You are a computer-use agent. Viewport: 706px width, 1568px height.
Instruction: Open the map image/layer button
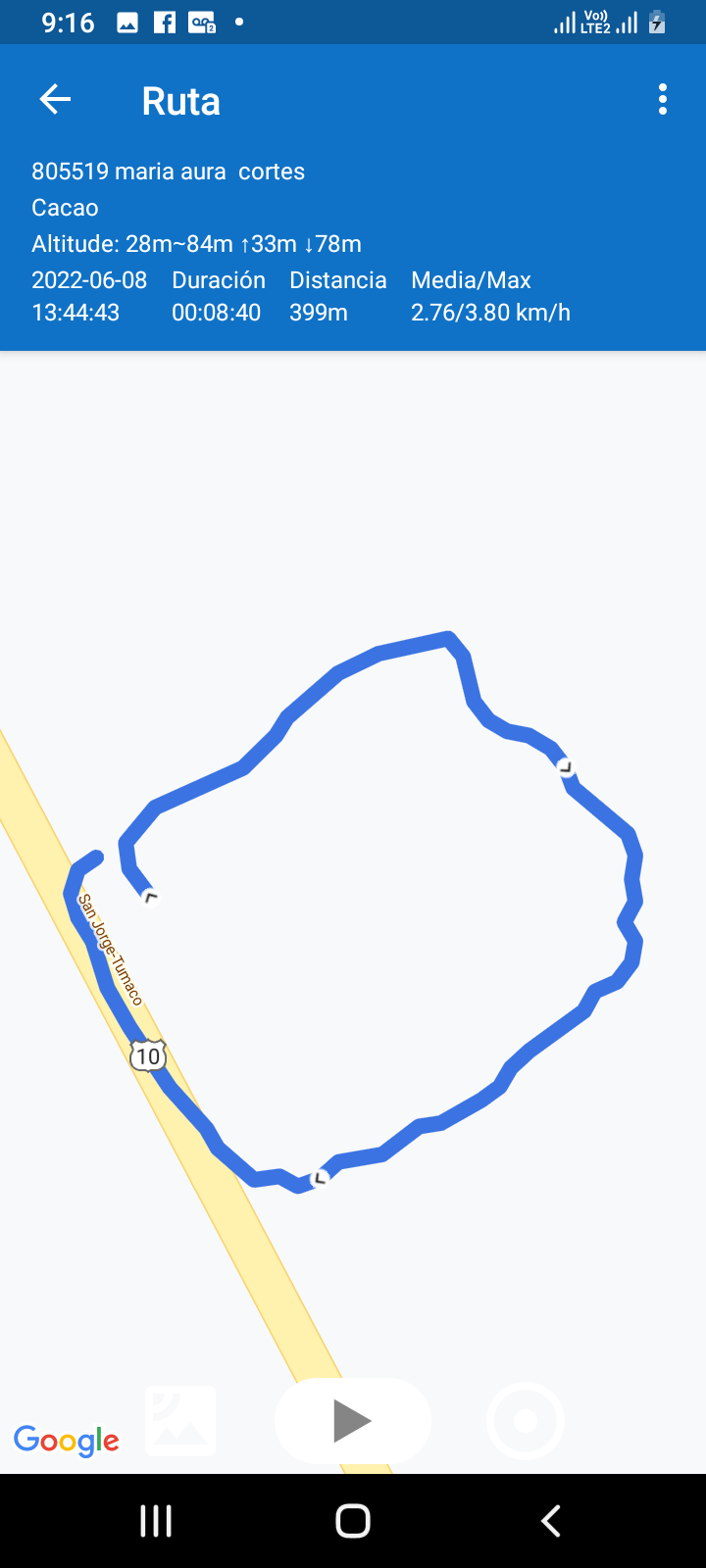[x=180, y=1421]
